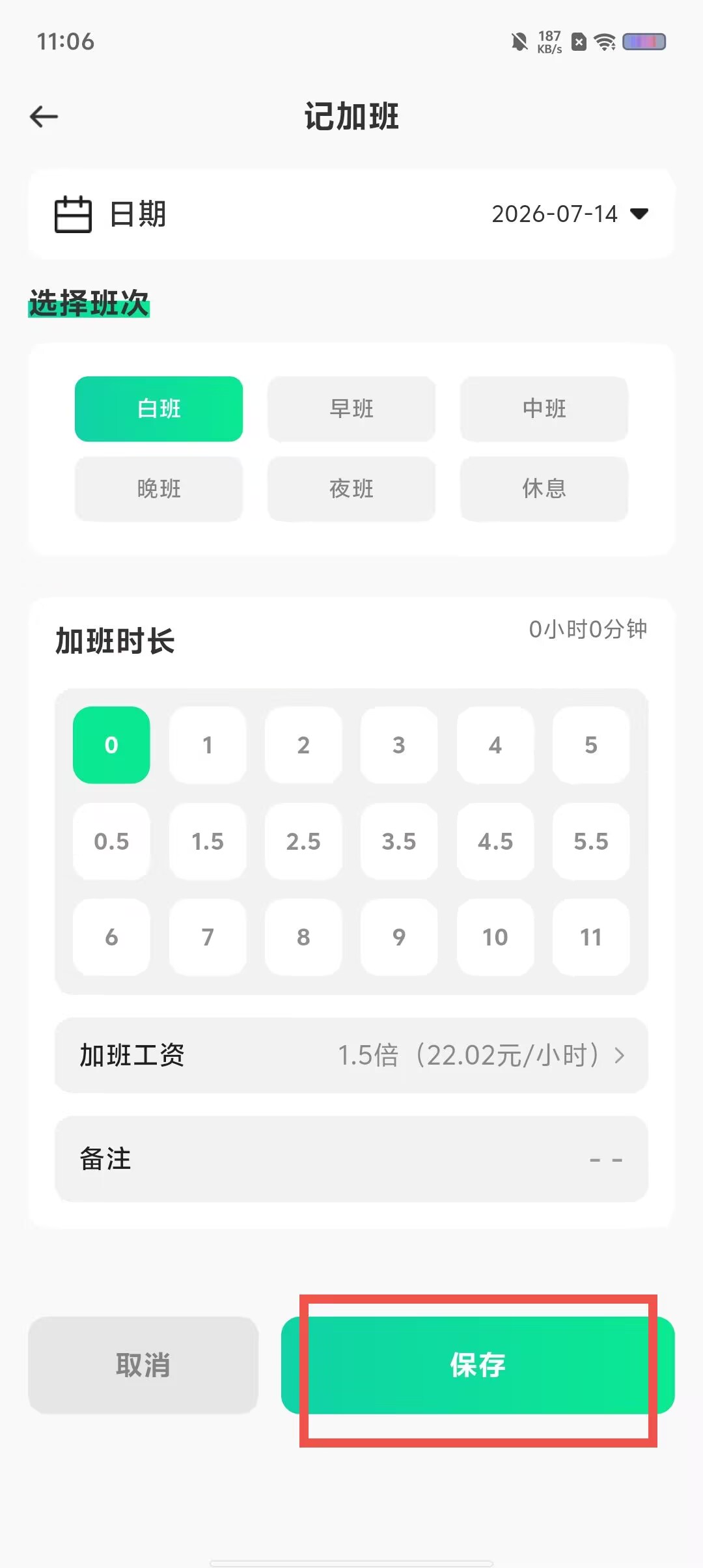The width and height of the screenshot is (703, 1568).
Task: Choose 5 hours overtime
Action: (x=591, y=745)
